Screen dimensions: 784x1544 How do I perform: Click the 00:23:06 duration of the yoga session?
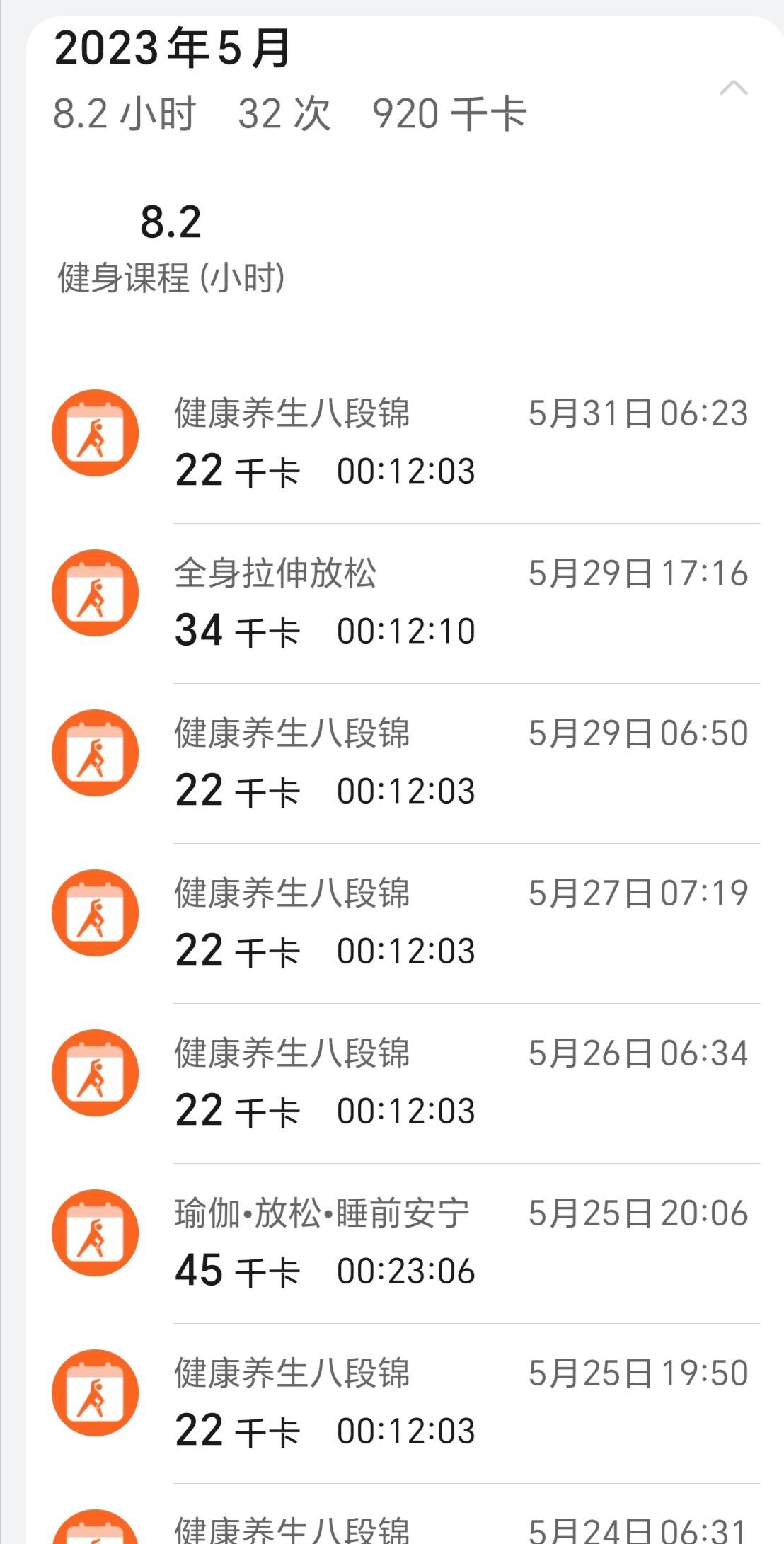tap(406, 1271)
